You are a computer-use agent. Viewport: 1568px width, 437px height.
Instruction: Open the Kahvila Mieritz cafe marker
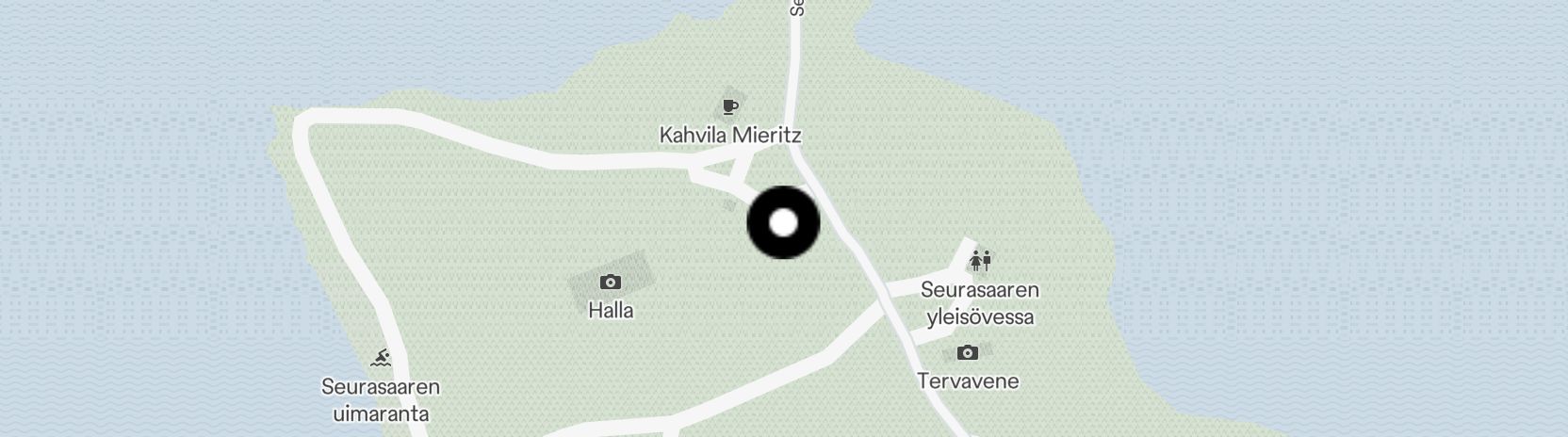(x=729, y=105)
